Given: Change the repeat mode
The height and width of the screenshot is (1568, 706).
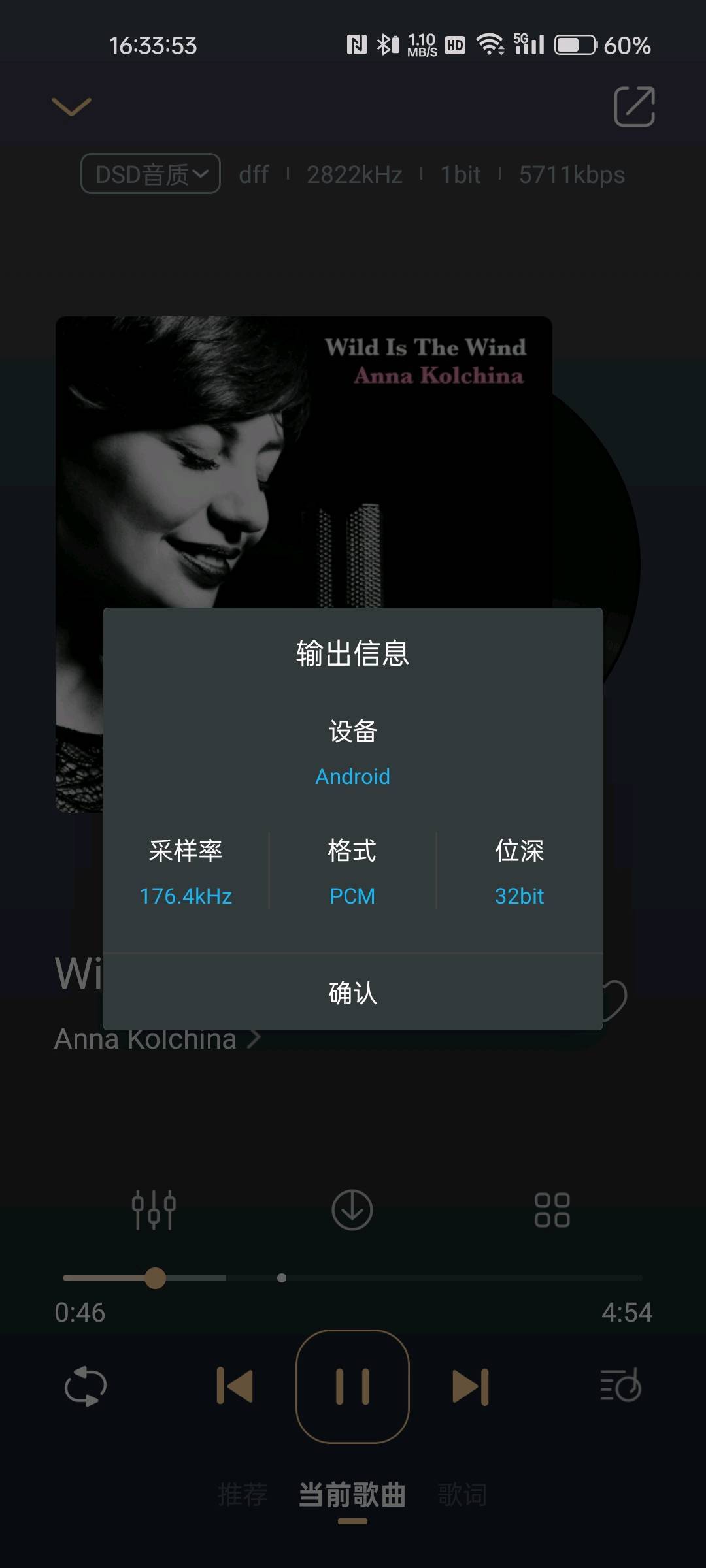Looking at the screenshot, I should (86, 1386).
